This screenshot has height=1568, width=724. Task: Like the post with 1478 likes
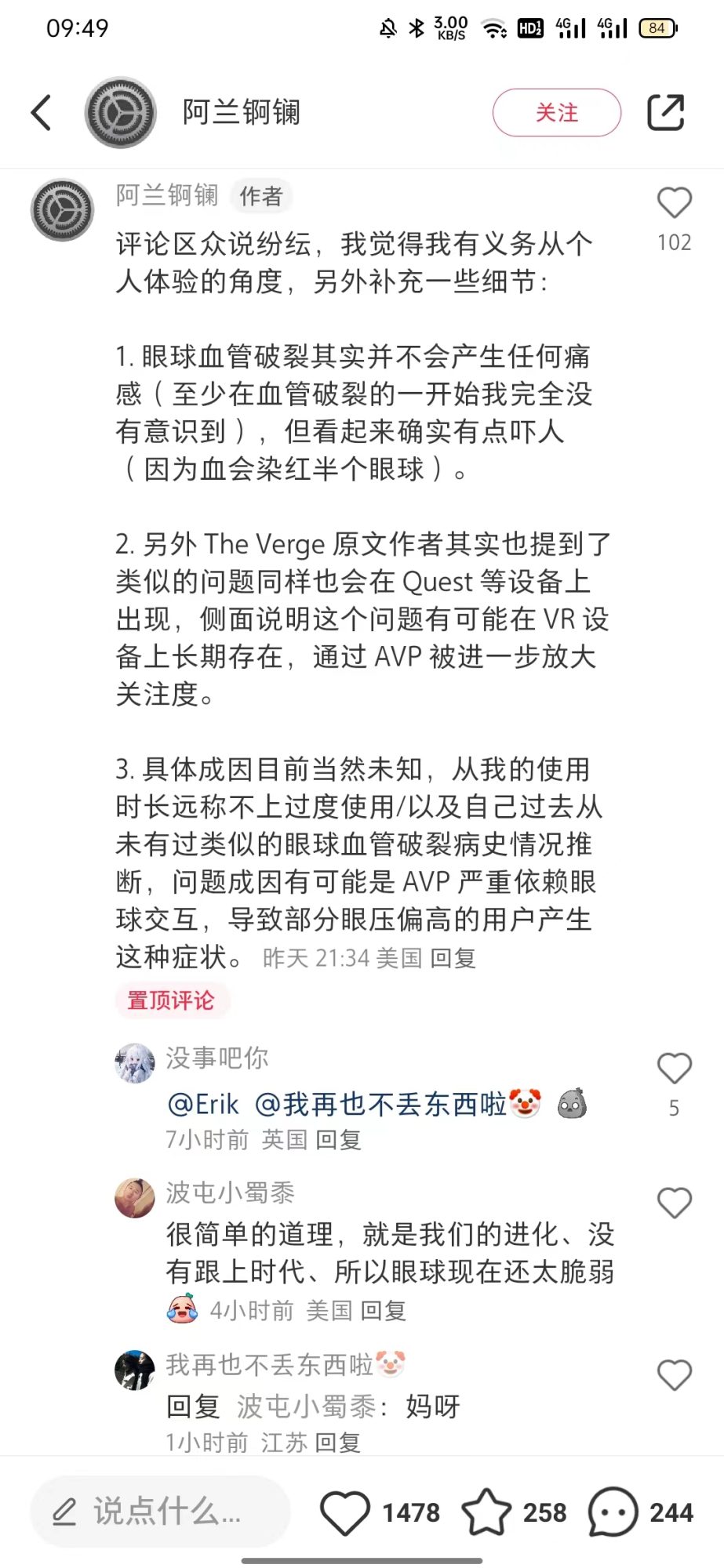click(345, 1512)
